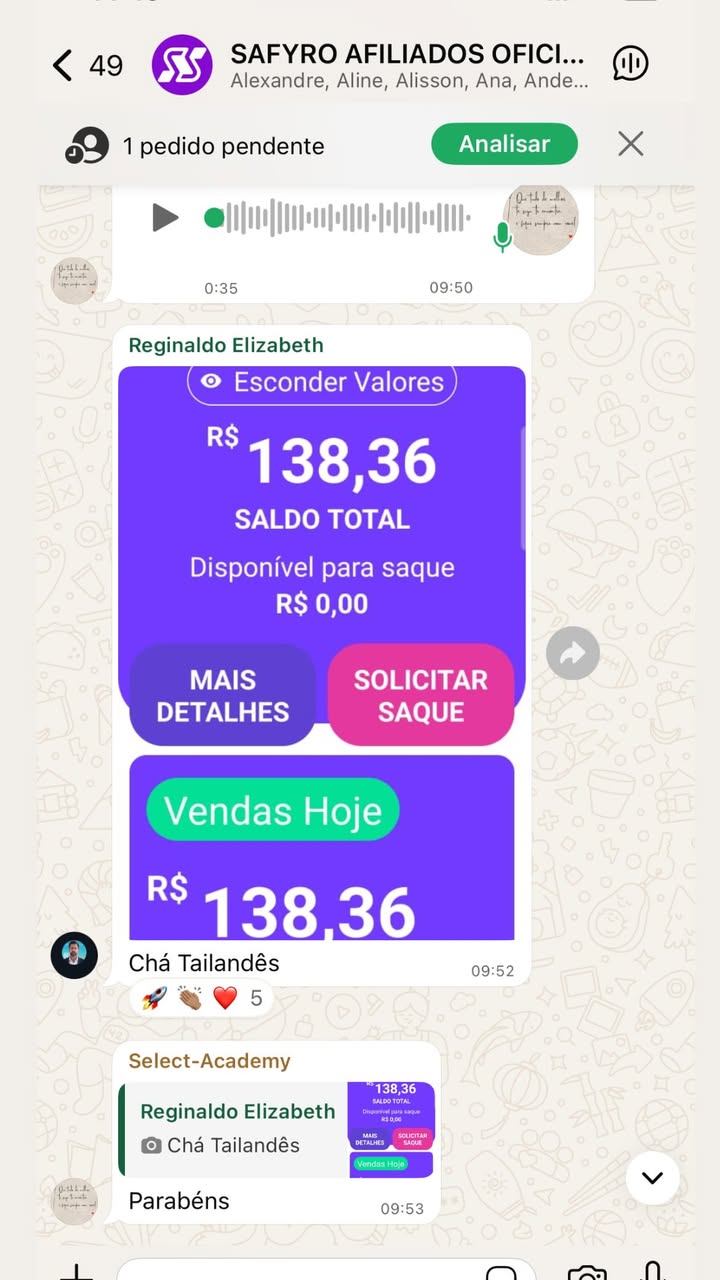Image resolution: width=720 pixels, height=1280 pixels.
Task: Tap the Analisar button
Action: point(504,144)
